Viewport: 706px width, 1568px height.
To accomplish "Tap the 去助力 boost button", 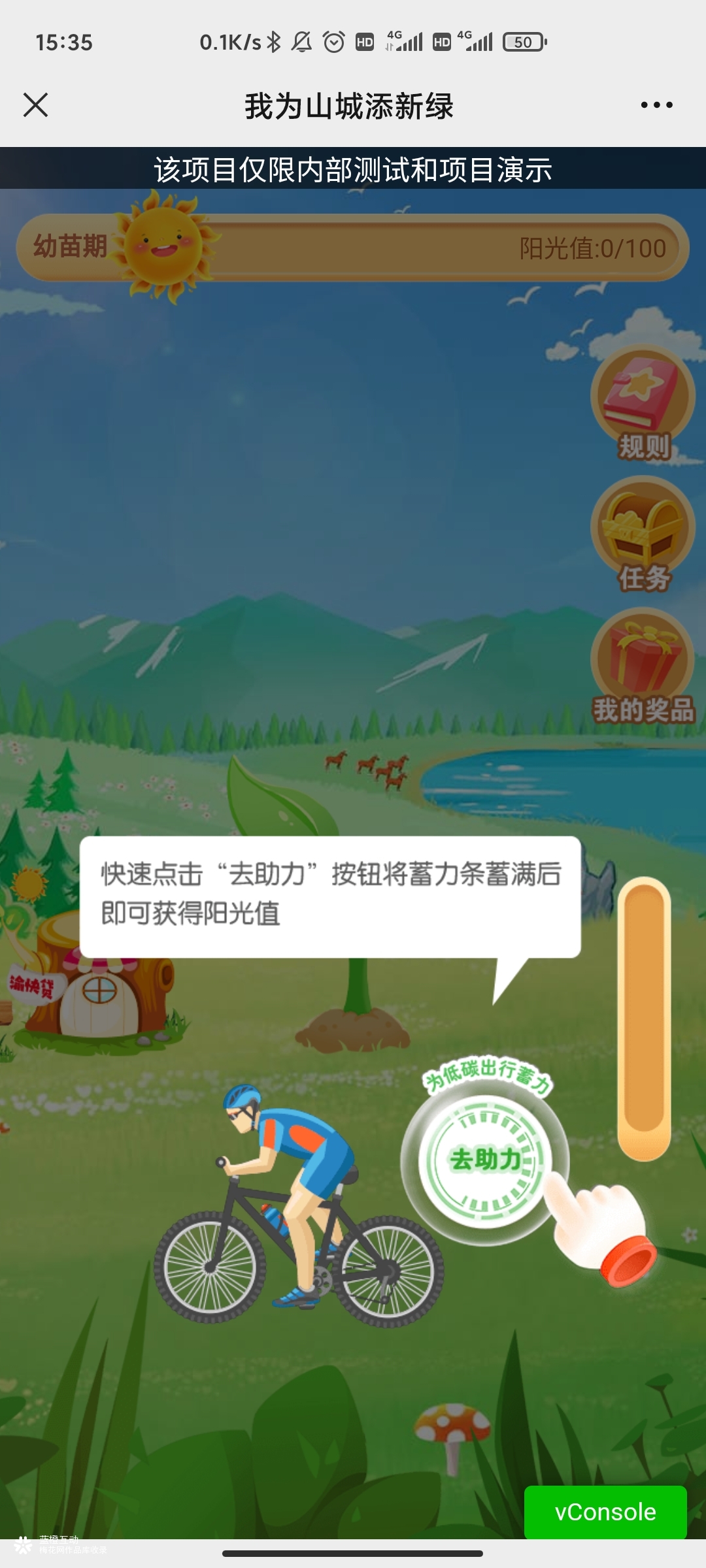I will (485, 1160).
